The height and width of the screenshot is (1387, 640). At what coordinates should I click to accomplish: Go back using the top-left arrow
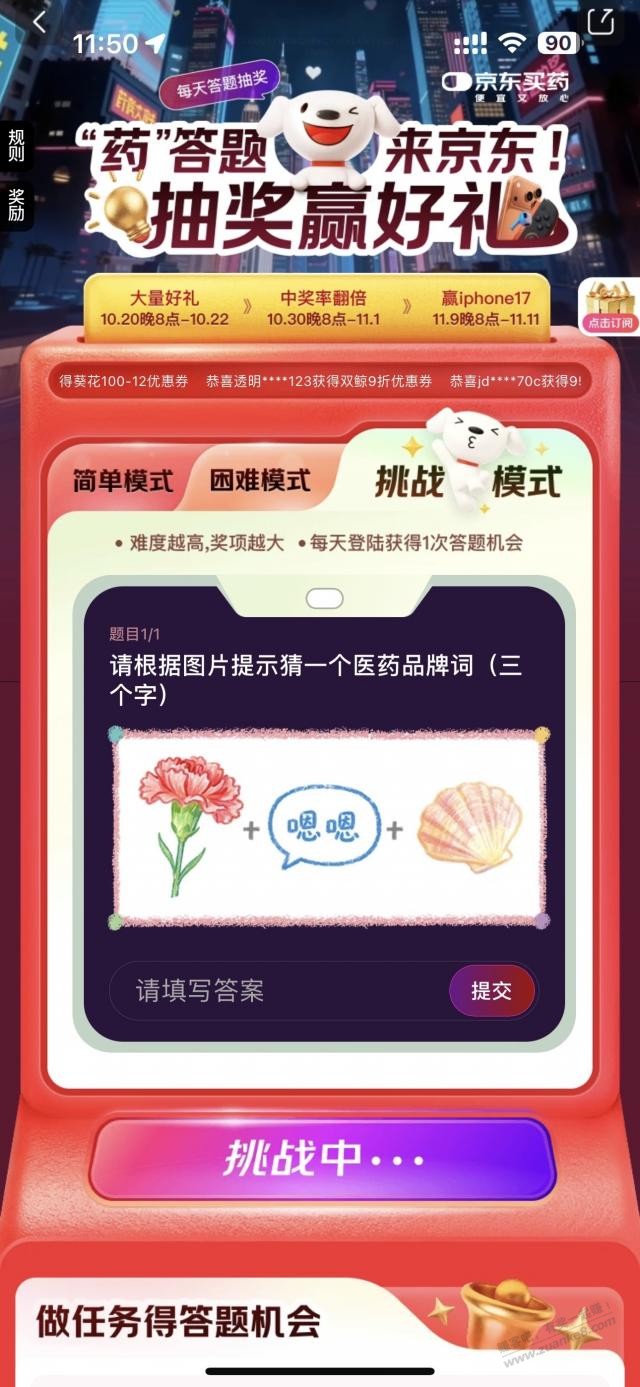[38, 22]
